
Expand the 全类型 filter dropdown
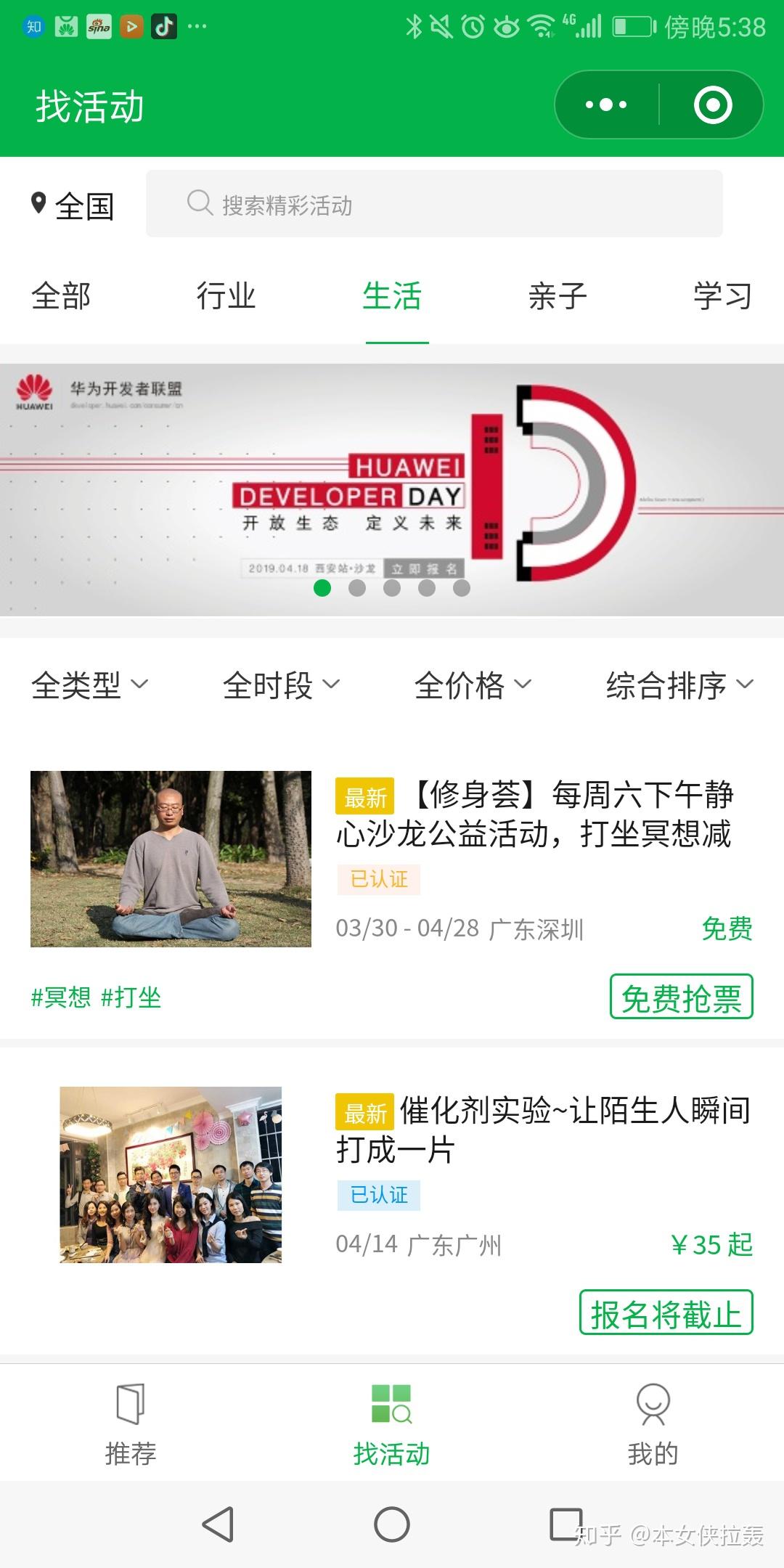coord(90,685)
